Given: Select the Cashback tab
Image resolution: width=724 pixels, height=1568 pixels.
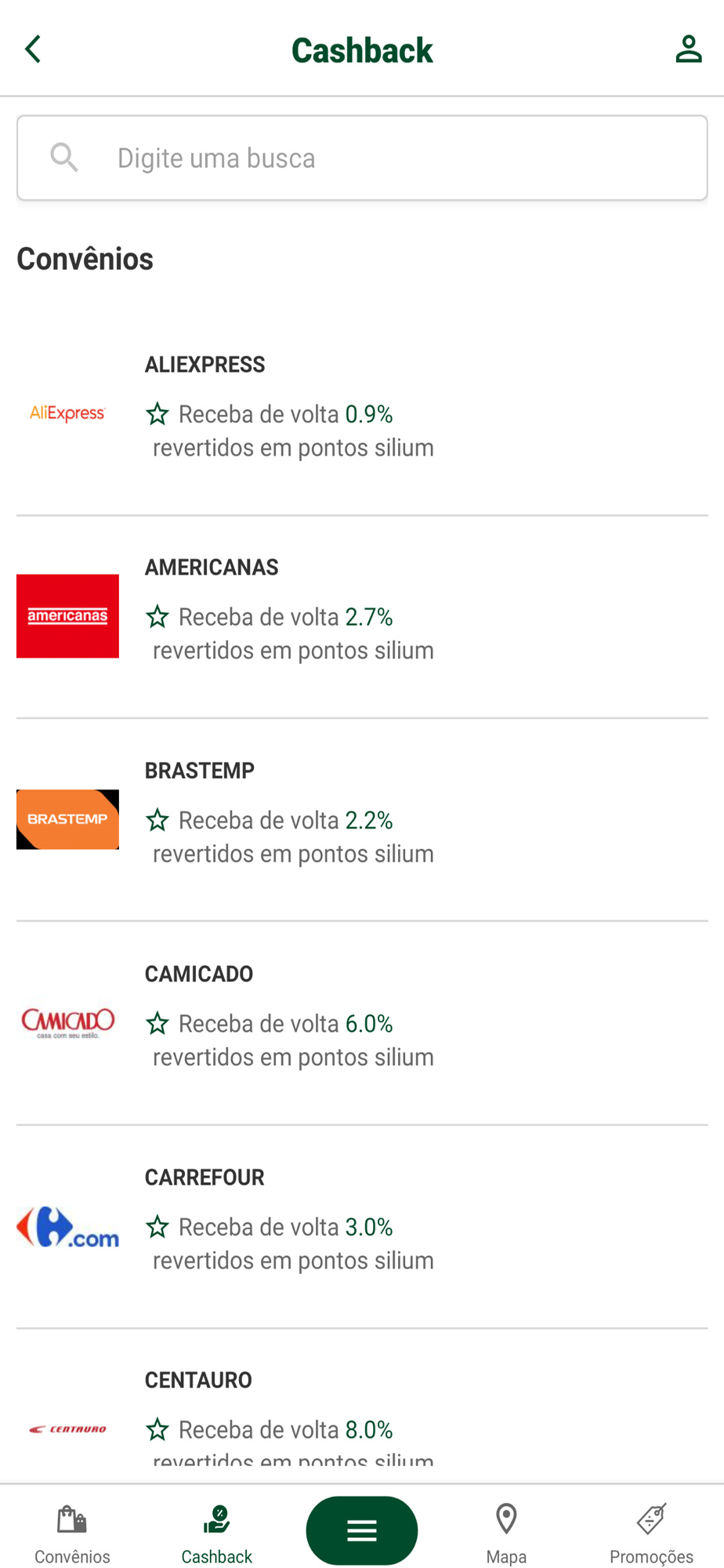Looking at the screenshot, I should (x=217, y=1533).
